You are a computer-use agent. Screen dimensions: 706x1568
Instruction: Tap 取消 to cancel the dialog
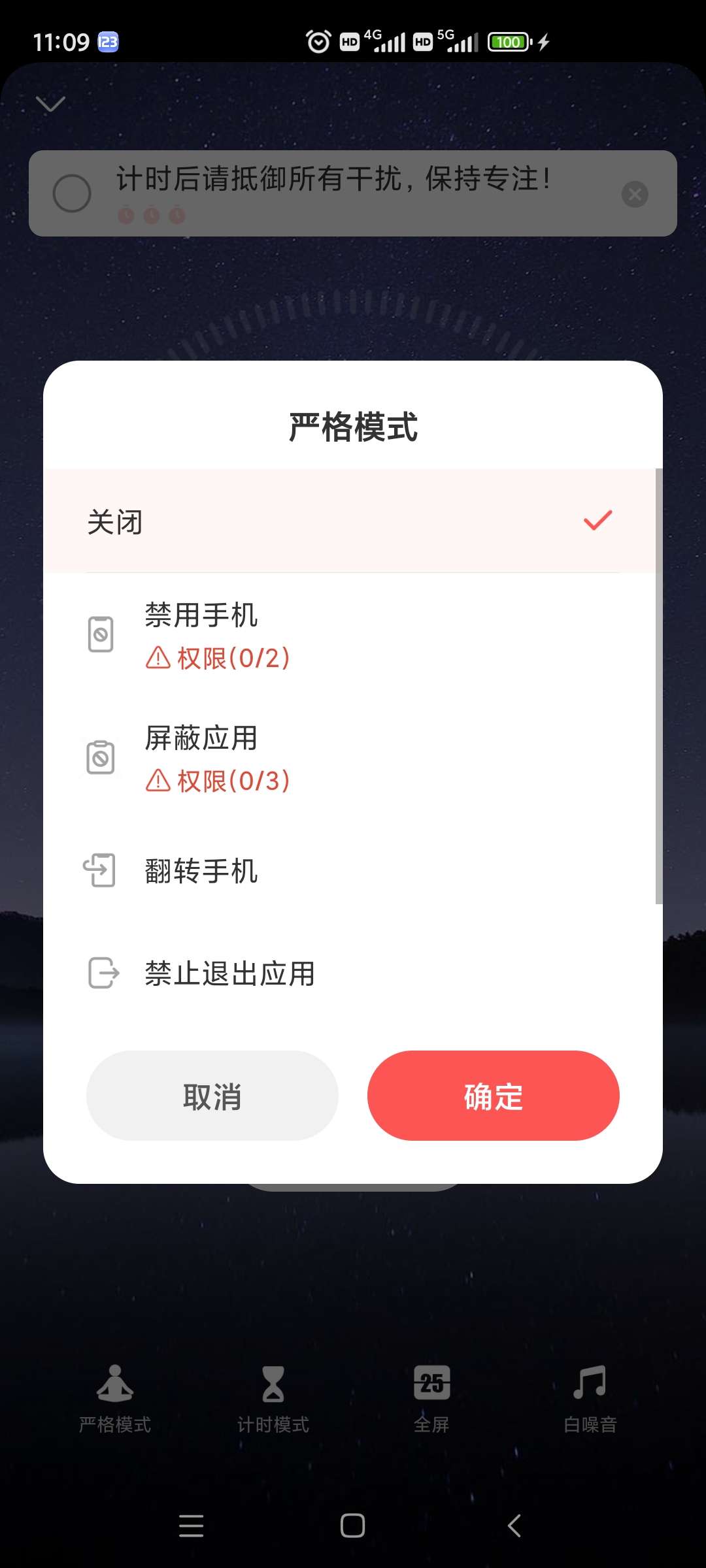click(x=212, y=1096)
